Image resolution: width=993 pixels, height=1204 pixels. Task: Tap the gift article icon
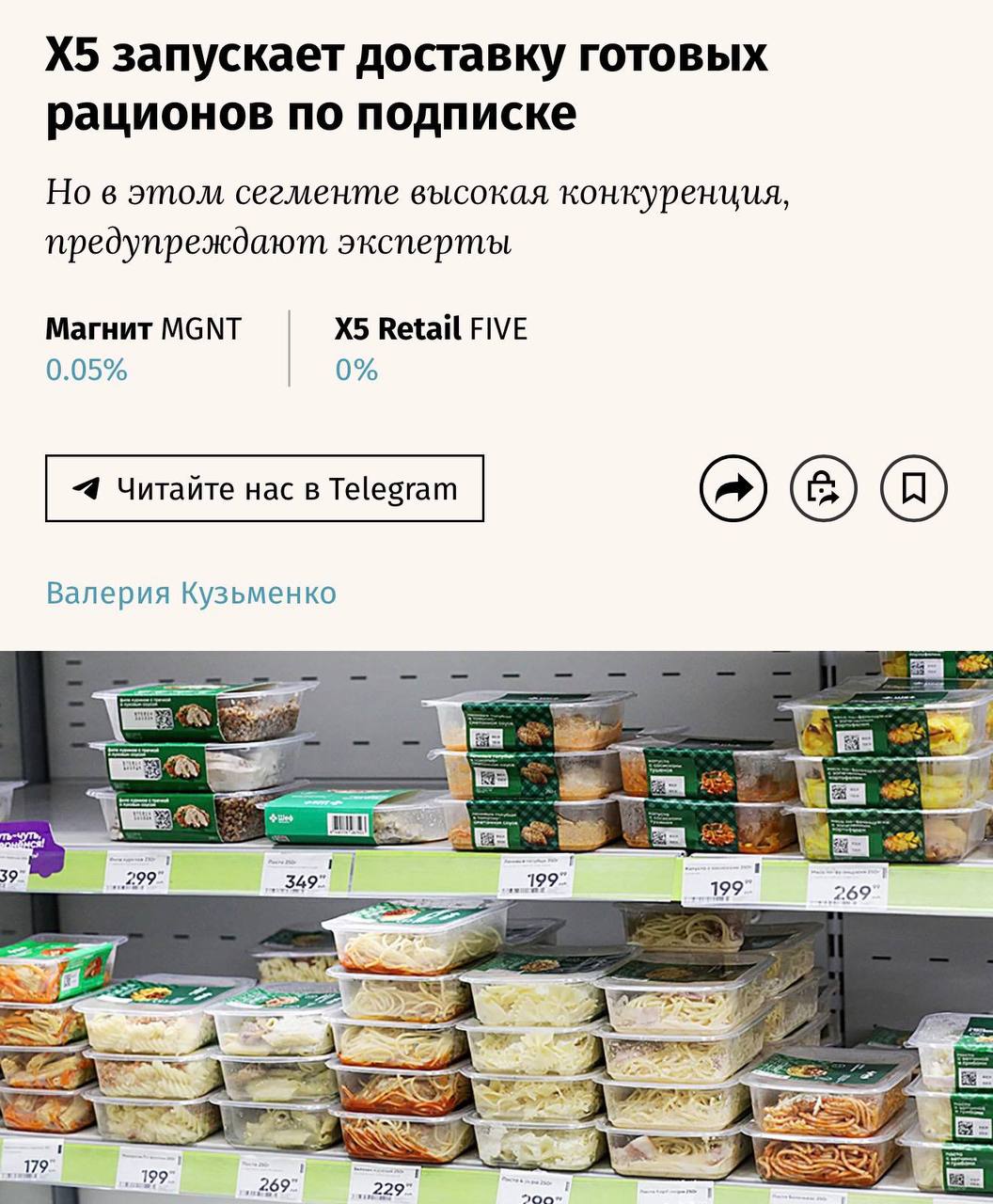point(823,488)
